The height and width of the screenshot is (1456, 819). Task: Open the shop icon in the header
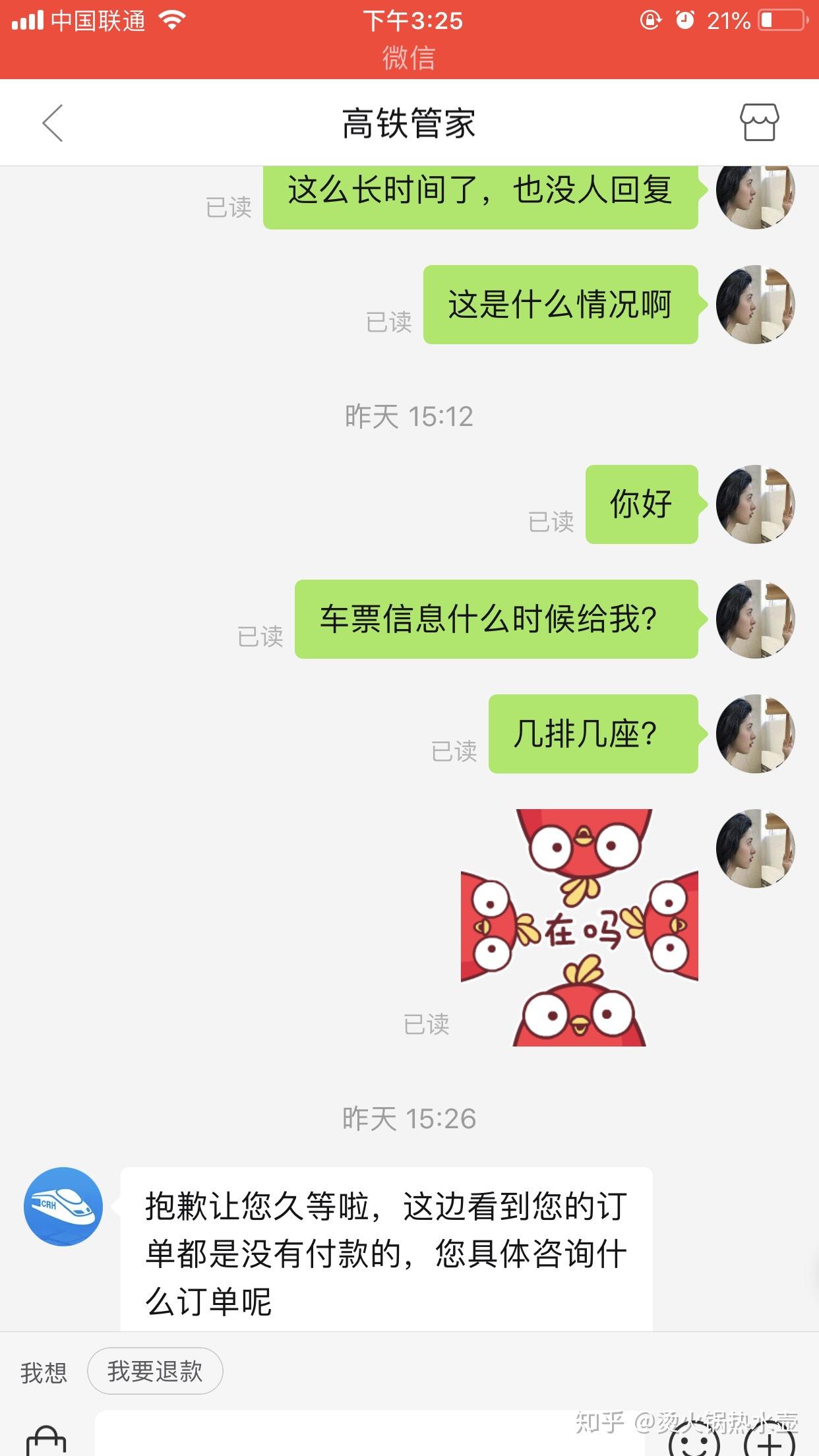(759, 123)
